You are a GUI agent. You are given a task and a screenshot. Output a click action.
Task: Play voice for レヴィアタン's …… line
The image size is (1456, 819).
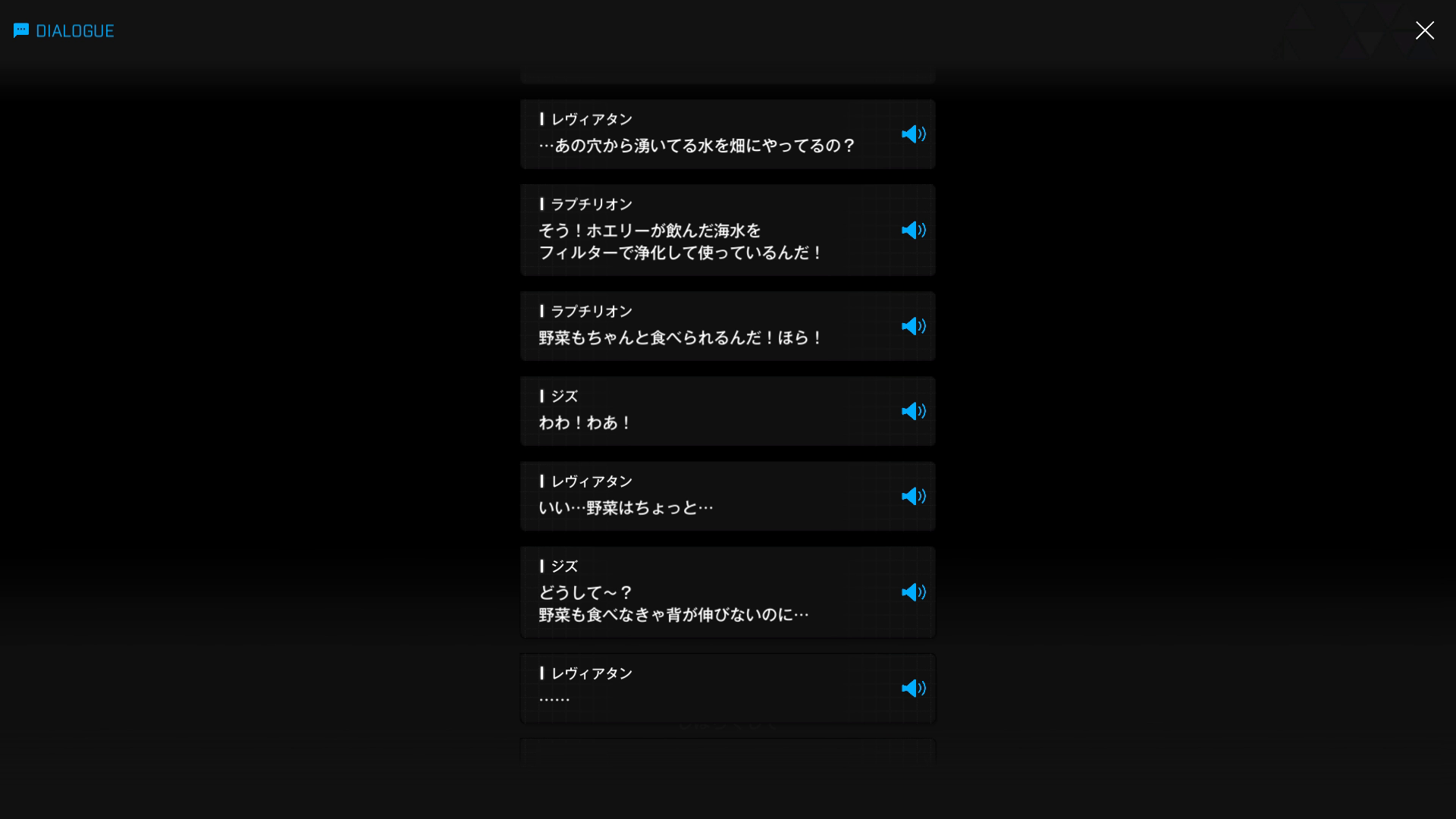(913, 688)
